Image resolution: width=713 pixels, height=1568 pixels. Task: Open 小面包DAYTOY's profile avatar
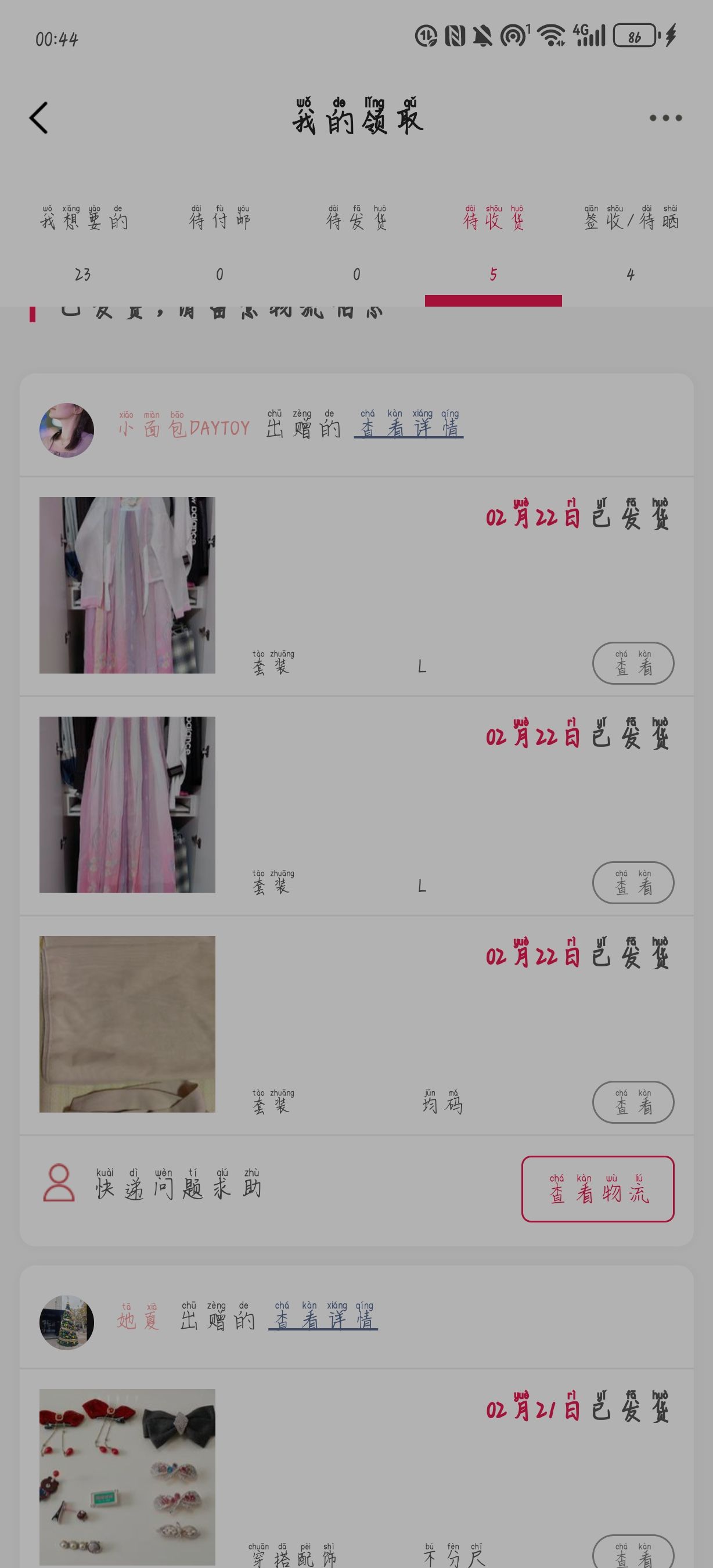(67, 430)
